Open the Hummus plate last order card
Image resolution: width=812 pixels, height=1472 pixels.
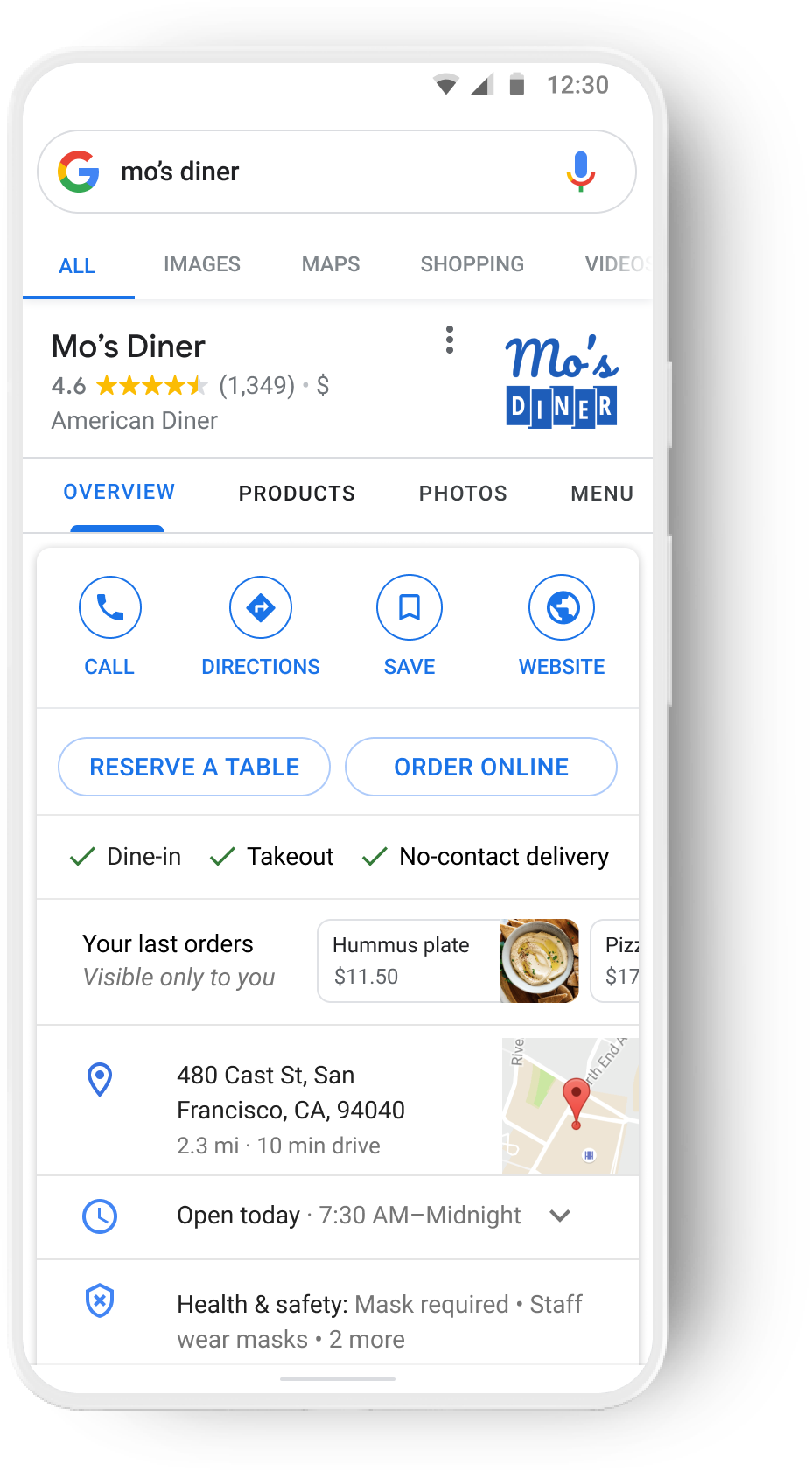point(447,961)
